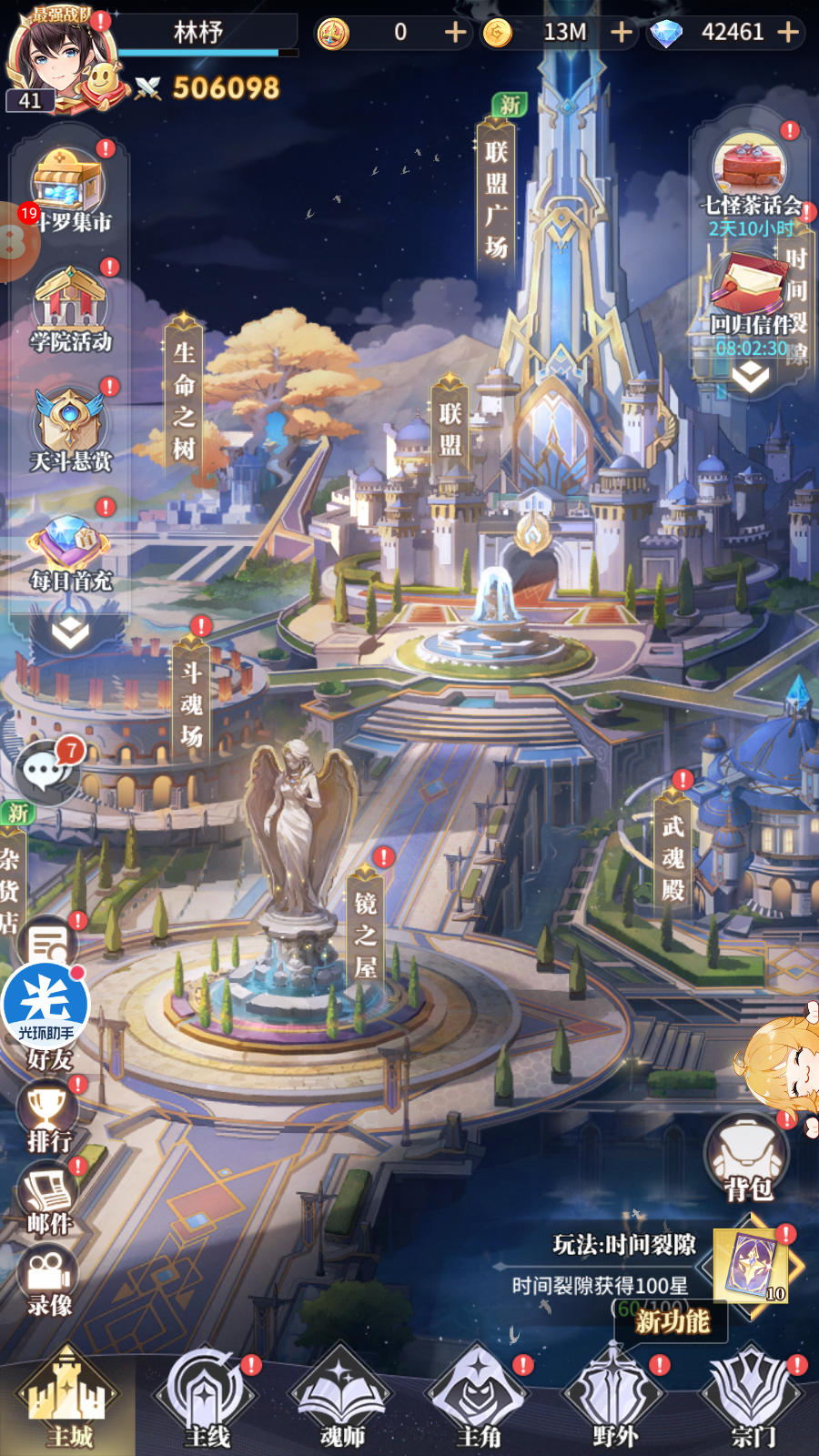The width and height of the screenshot is (819, 1456).
Task: Add more diamonds with plus button
Action: click(788, 33)
